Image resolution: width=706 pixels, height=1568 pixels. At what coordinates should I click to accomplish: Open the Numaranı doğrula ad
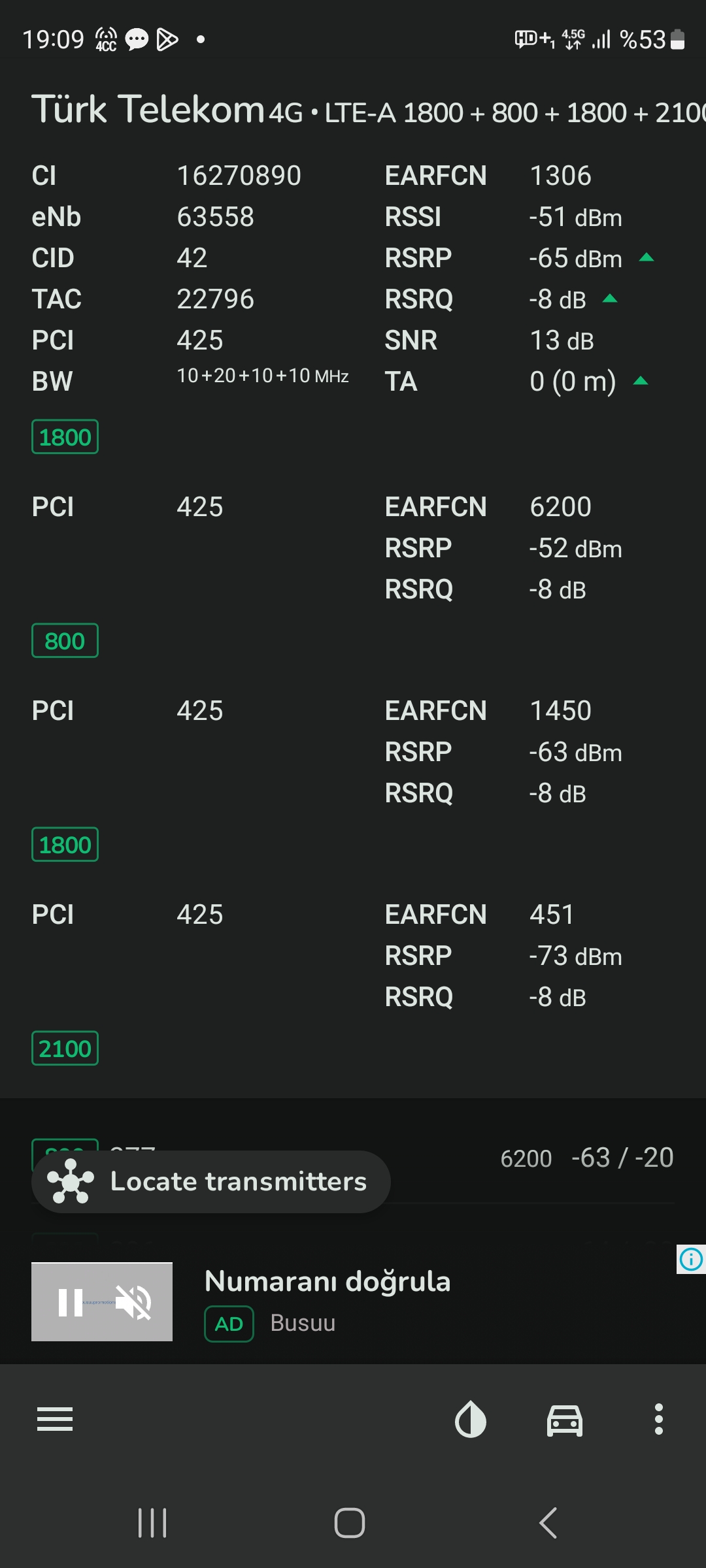(328, 1281)
